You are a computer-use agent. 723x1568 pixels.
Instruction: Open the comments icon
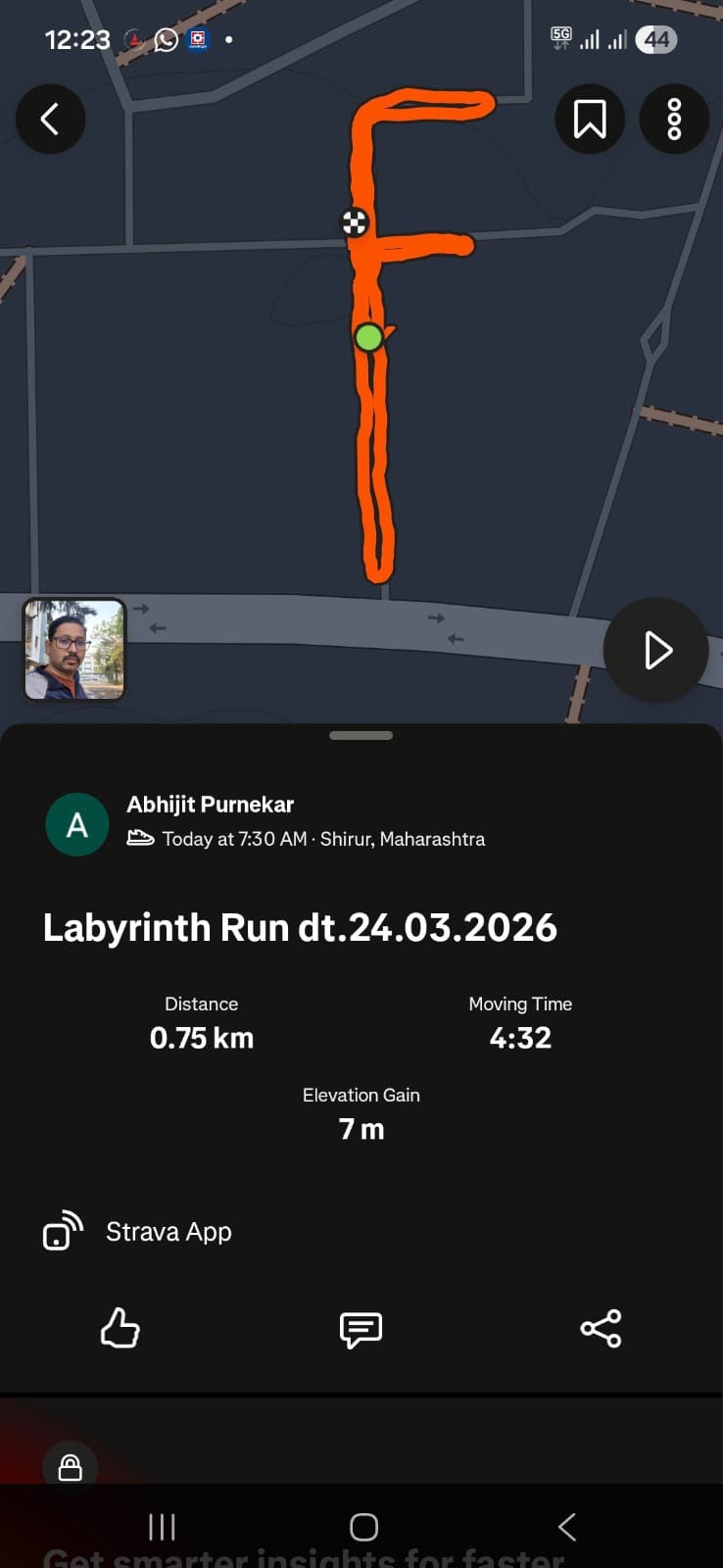coord(361,1329)
